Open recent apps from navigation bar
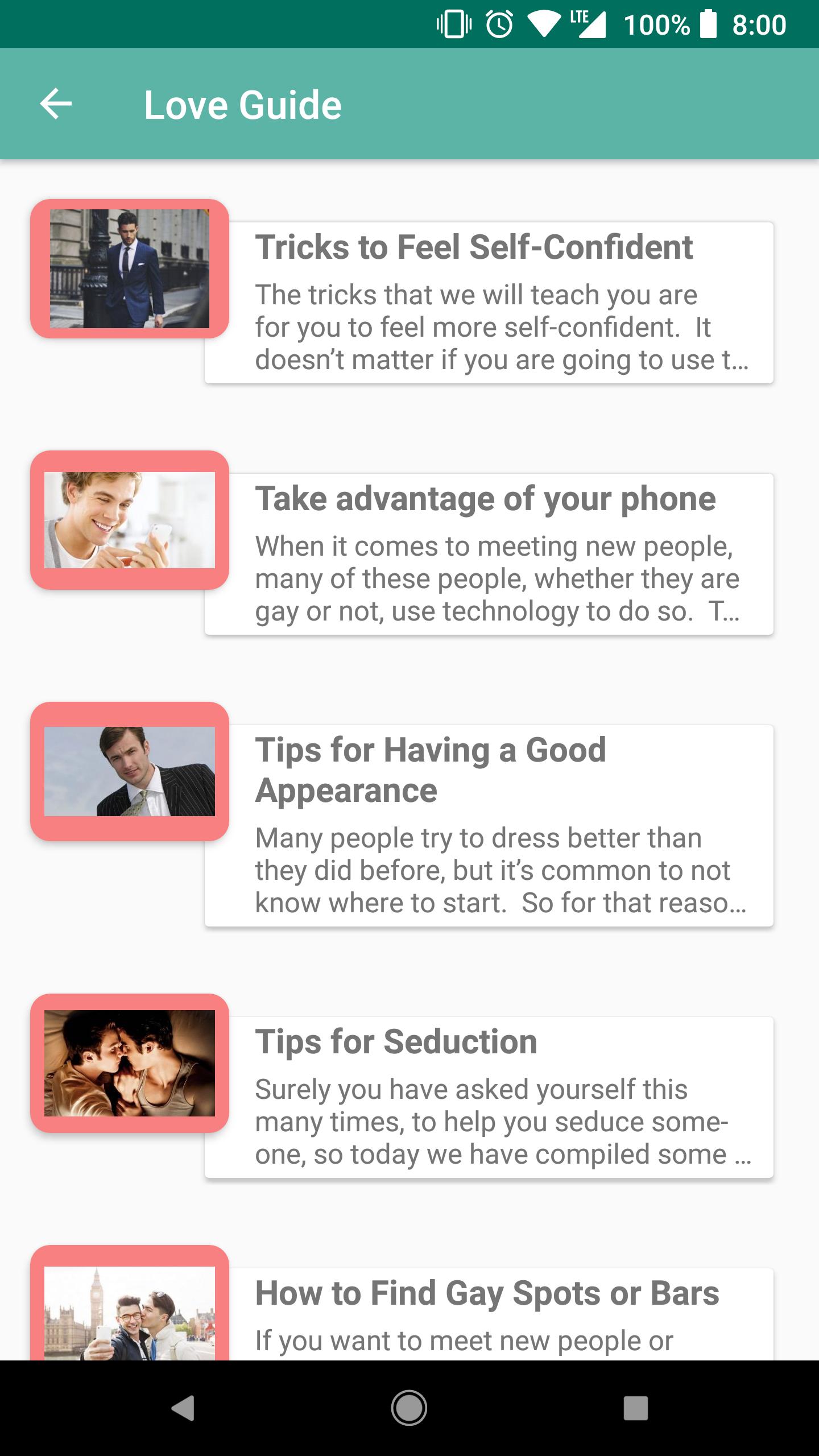Viewport: 819px width, 1456px height. pos(635,1408)
